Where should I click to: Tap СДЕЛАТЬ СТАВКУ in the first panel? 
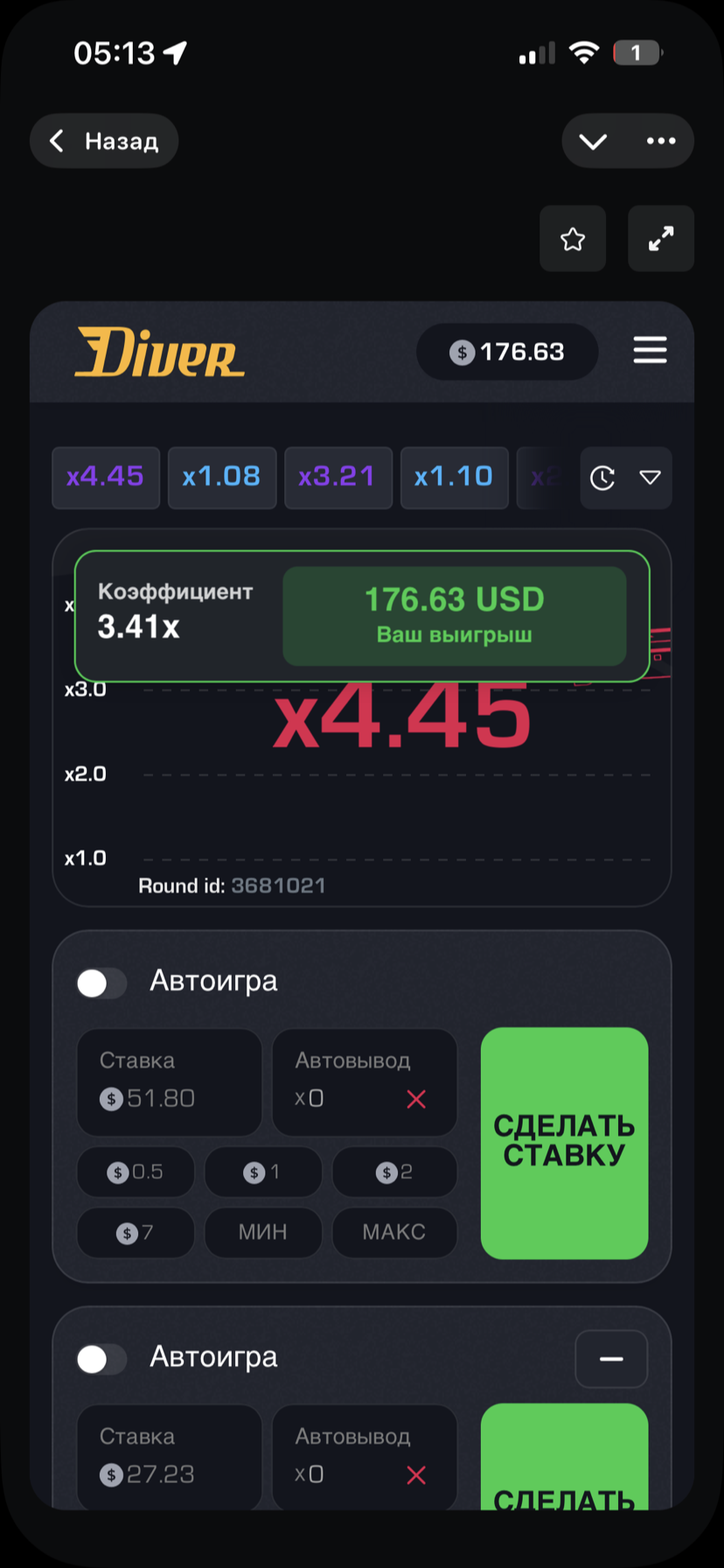564,1143
